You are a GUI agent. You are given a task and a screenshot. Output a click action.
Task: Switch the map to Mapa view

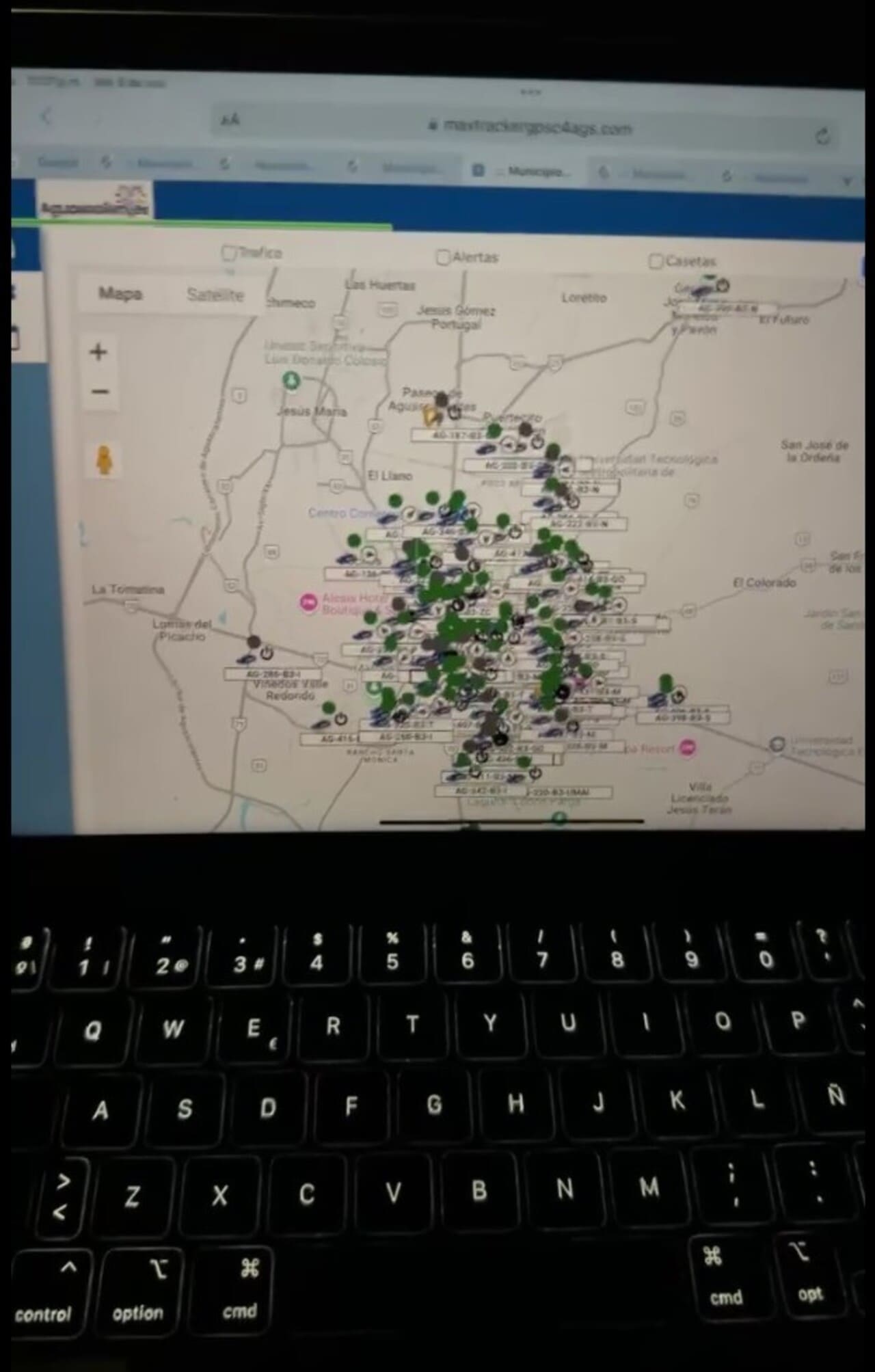(x=120, y=294)
